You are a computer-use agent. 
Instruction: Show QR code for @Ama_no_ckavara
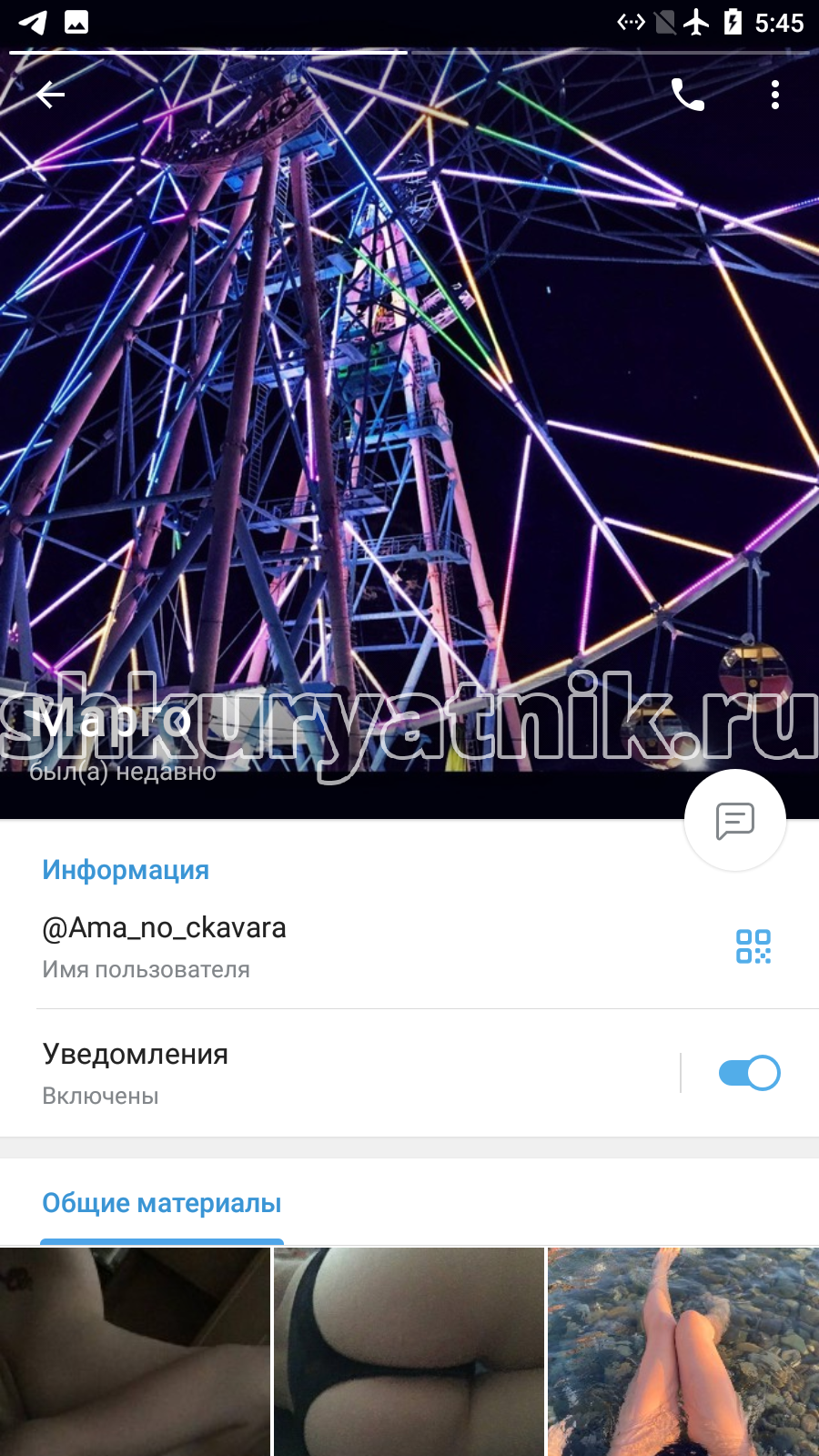pyautogui.click(x=753, y=946)
